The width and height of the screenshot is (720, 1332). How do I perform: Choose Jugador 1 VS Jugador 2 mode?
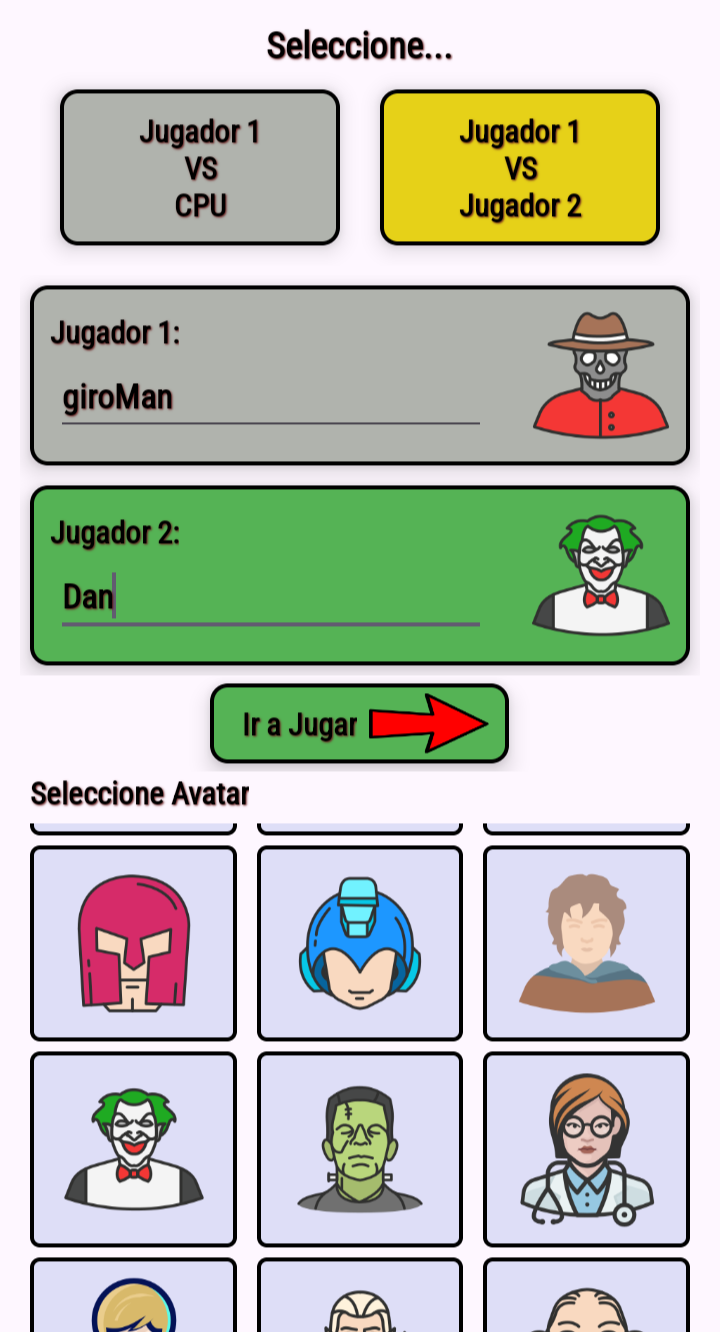click(x=520, y=168)
